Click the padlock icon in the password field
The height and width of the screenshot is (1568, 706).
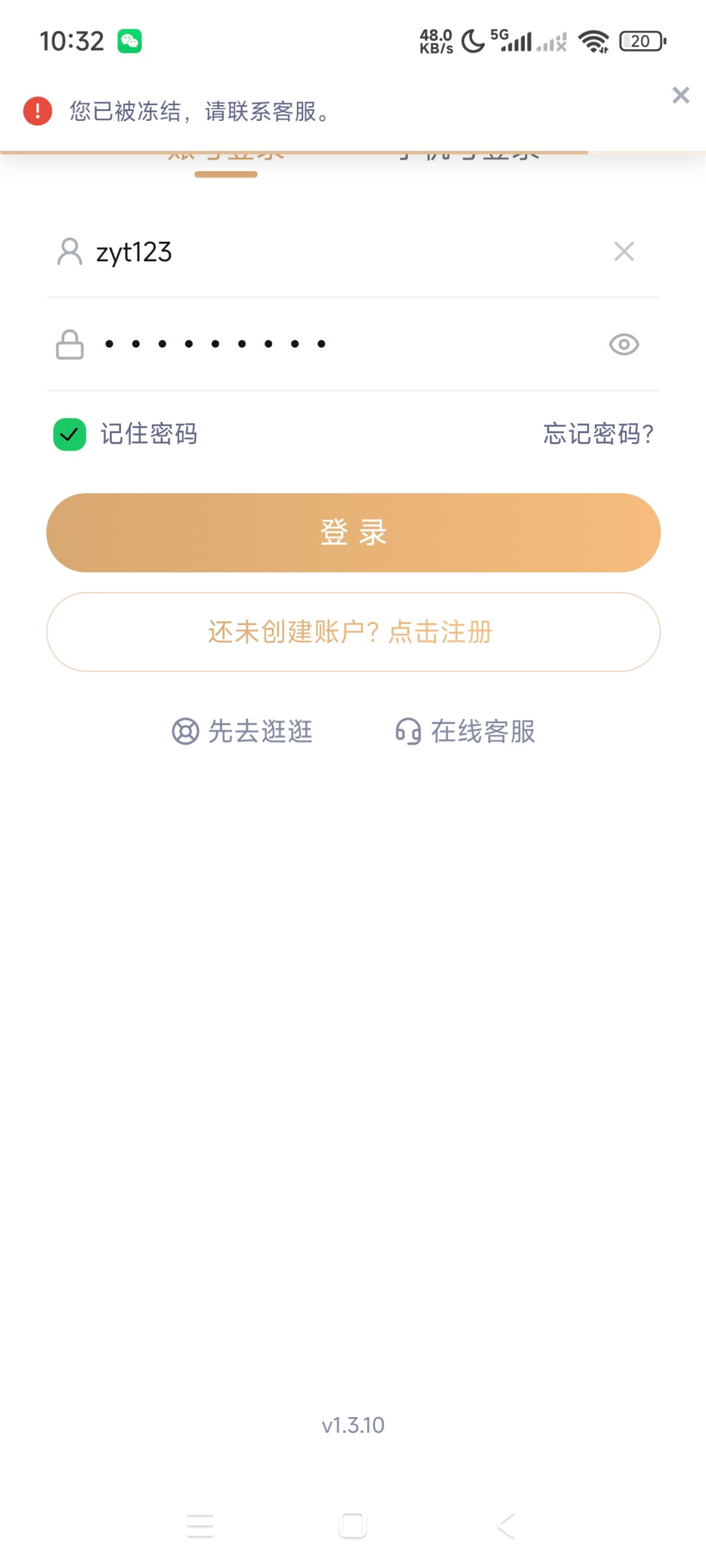tap(70, 344)
